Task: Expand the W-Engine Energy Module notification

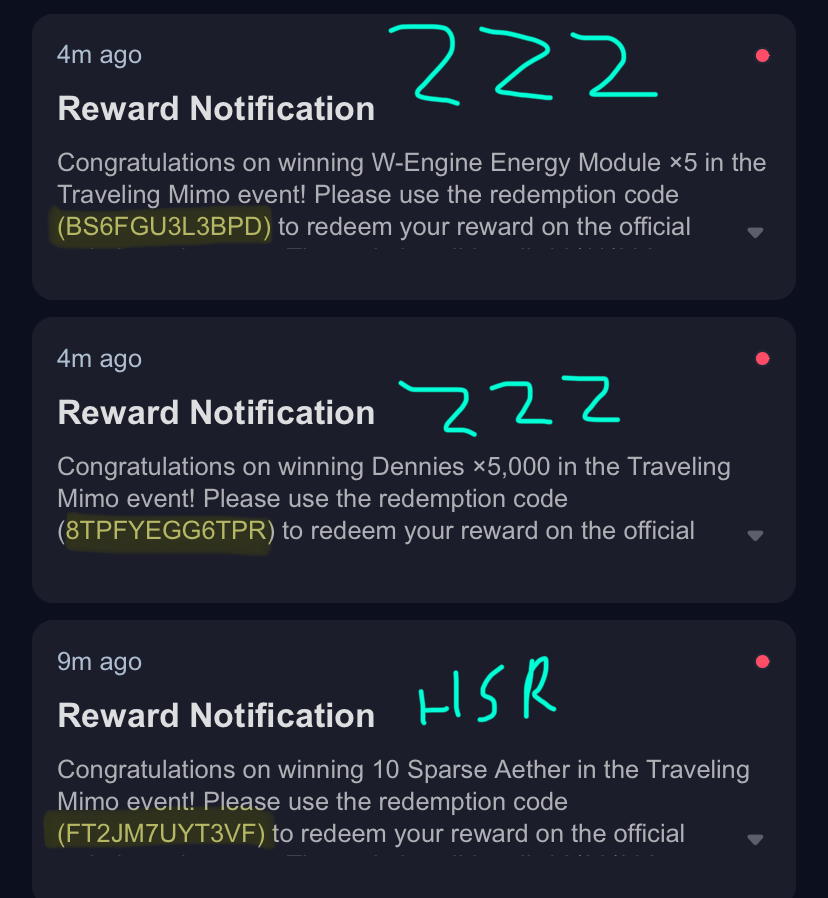Action: click(755, 232)
